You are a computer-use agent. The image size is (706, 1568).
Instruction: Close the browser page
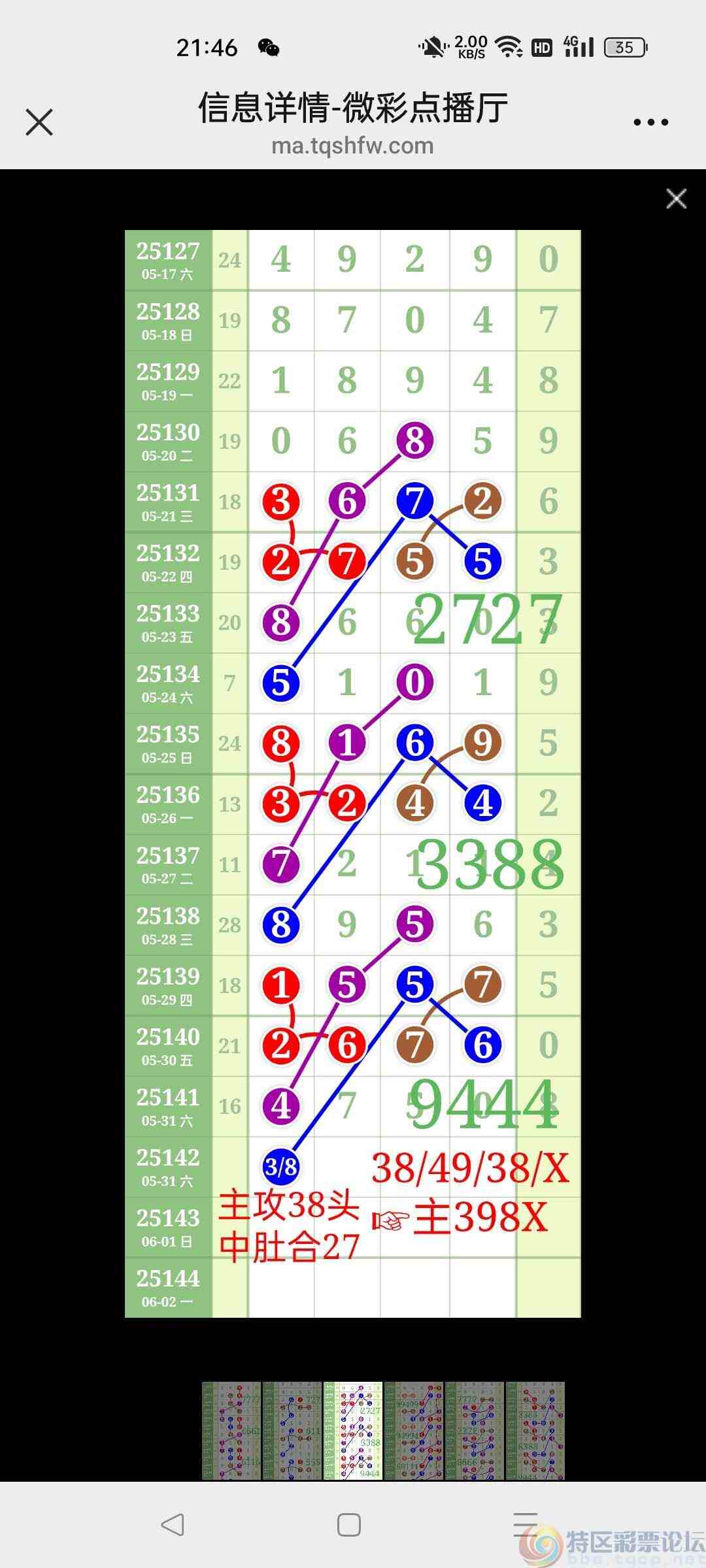coord(39,122)
